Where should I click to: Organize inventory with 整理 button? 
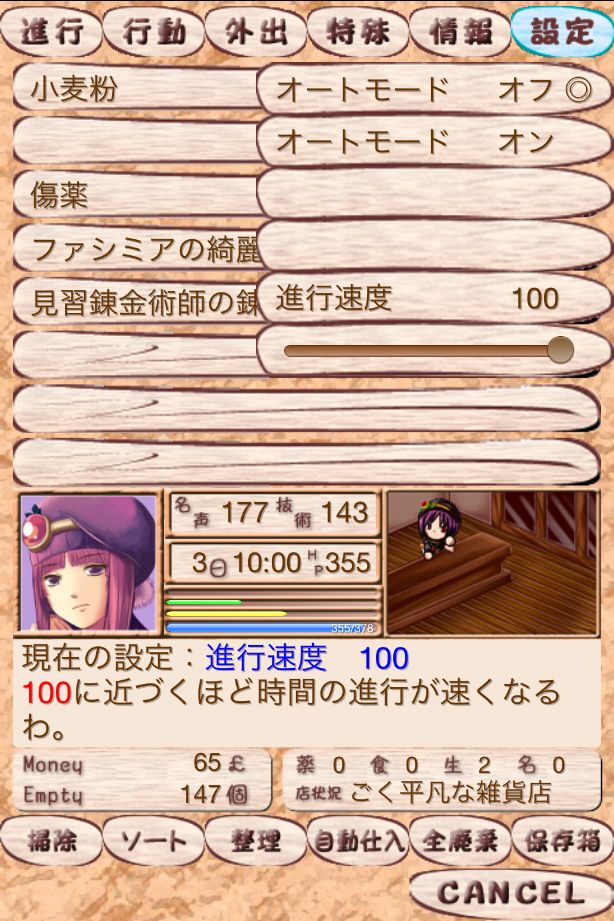click(x=254, y=840)
